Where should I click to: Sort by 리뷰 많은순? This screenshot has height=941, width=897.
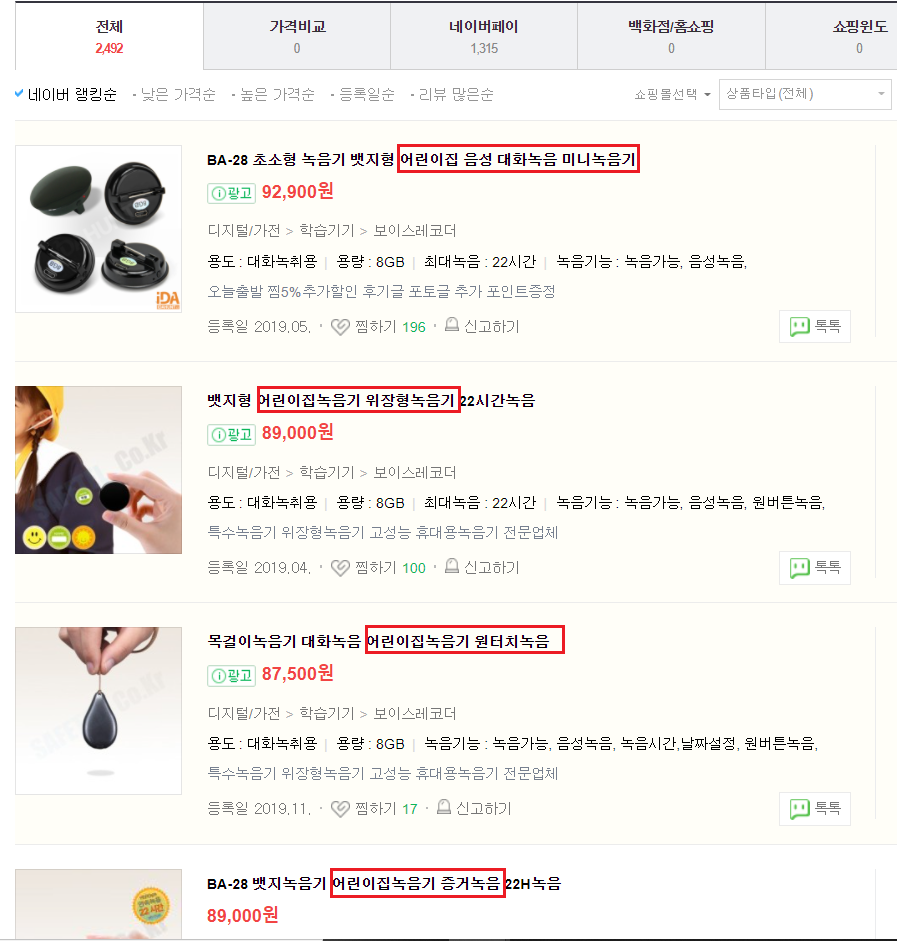(x=455, y=95)
